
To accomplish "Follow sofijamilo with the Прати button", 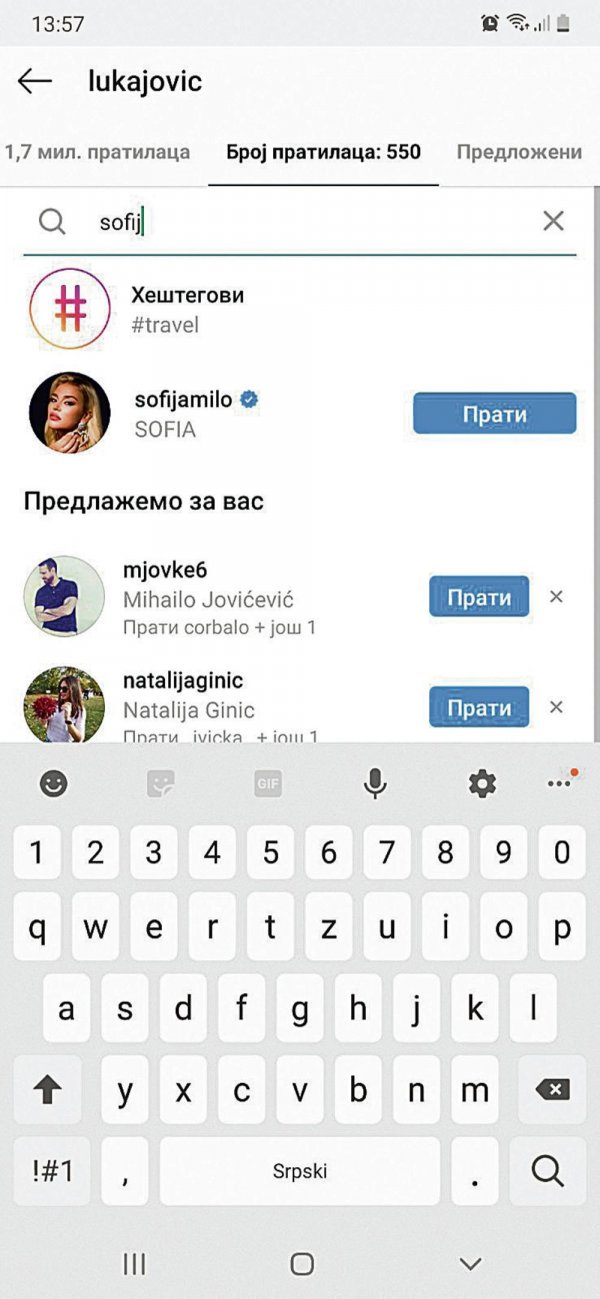I will [494, 413].
